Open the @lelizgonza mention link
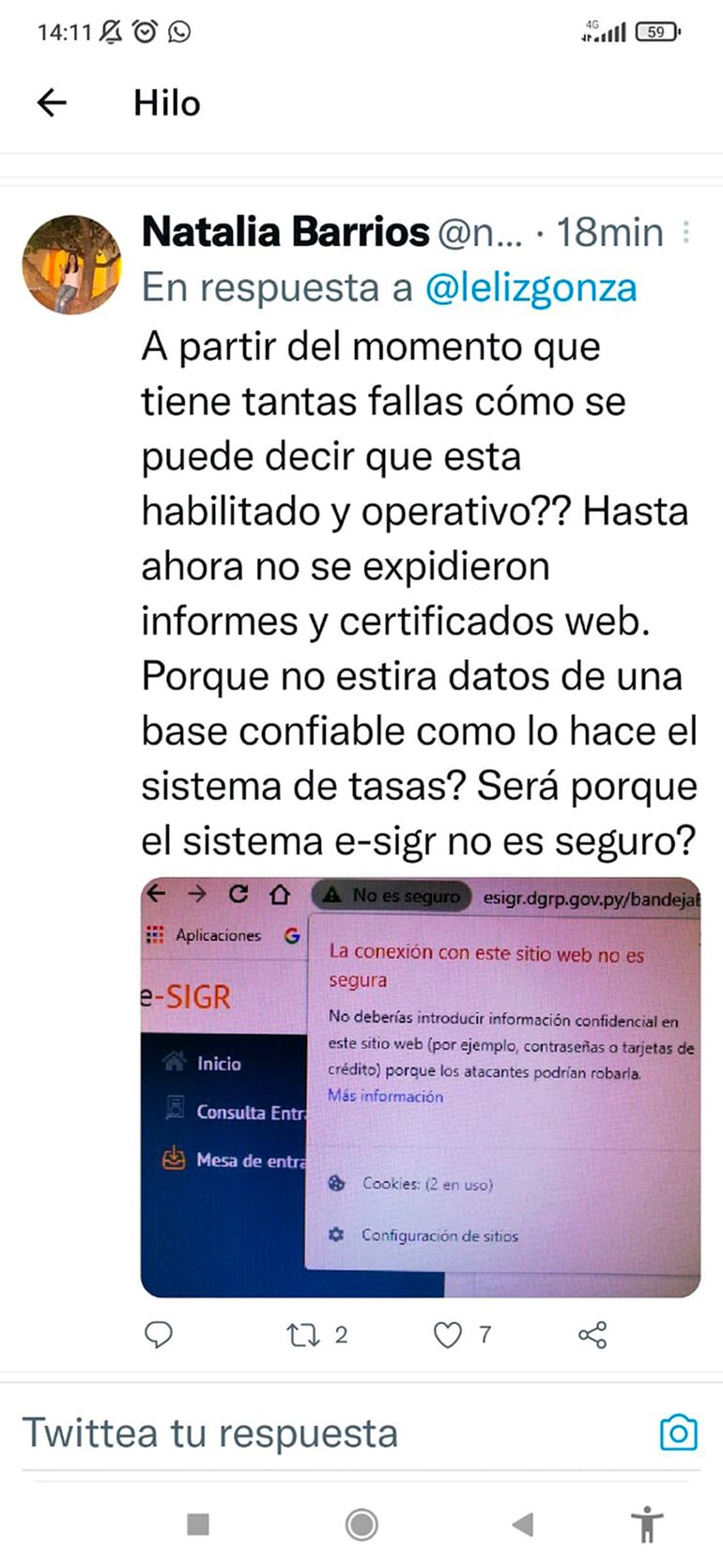 point(531,288)
